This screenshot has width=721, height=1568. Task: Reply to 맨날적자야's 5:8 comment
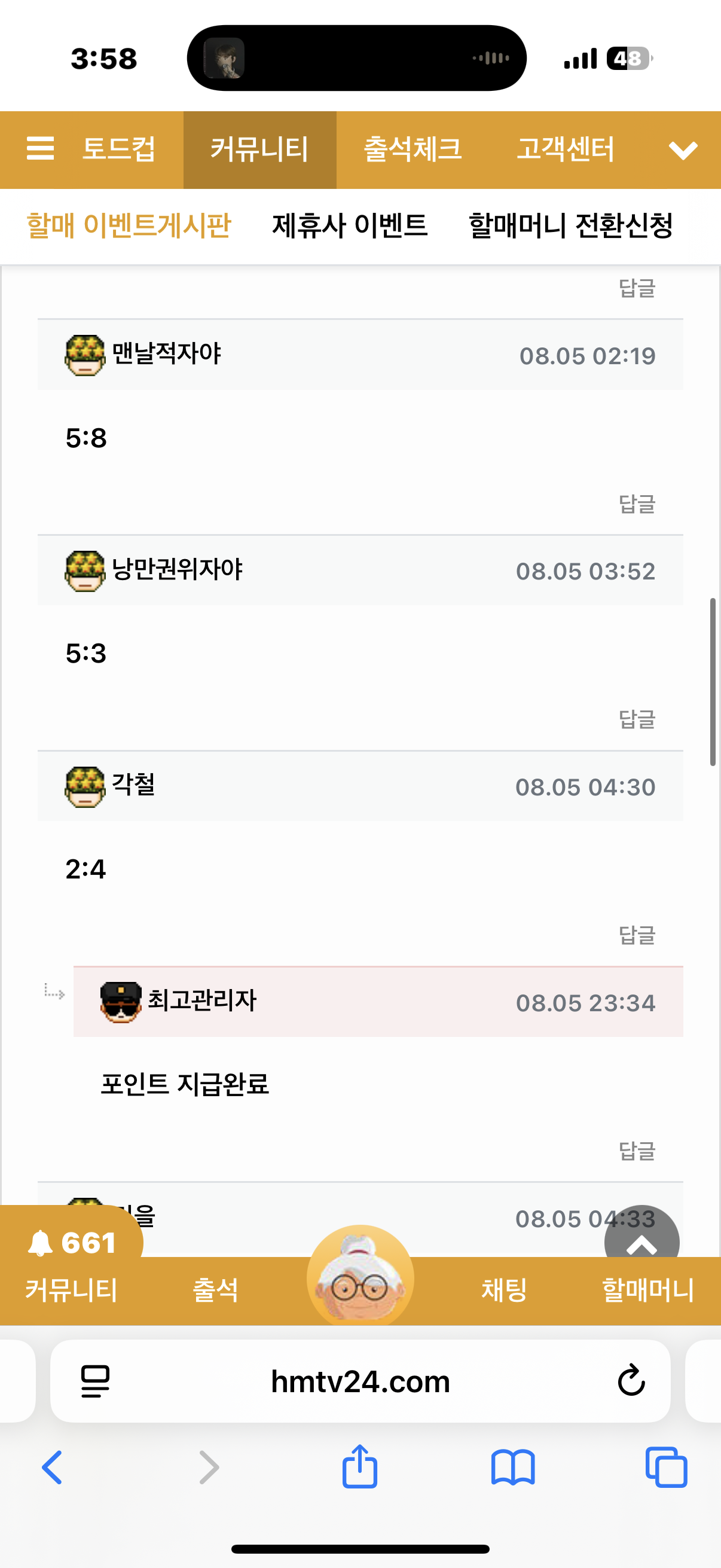tap(637, 504)
